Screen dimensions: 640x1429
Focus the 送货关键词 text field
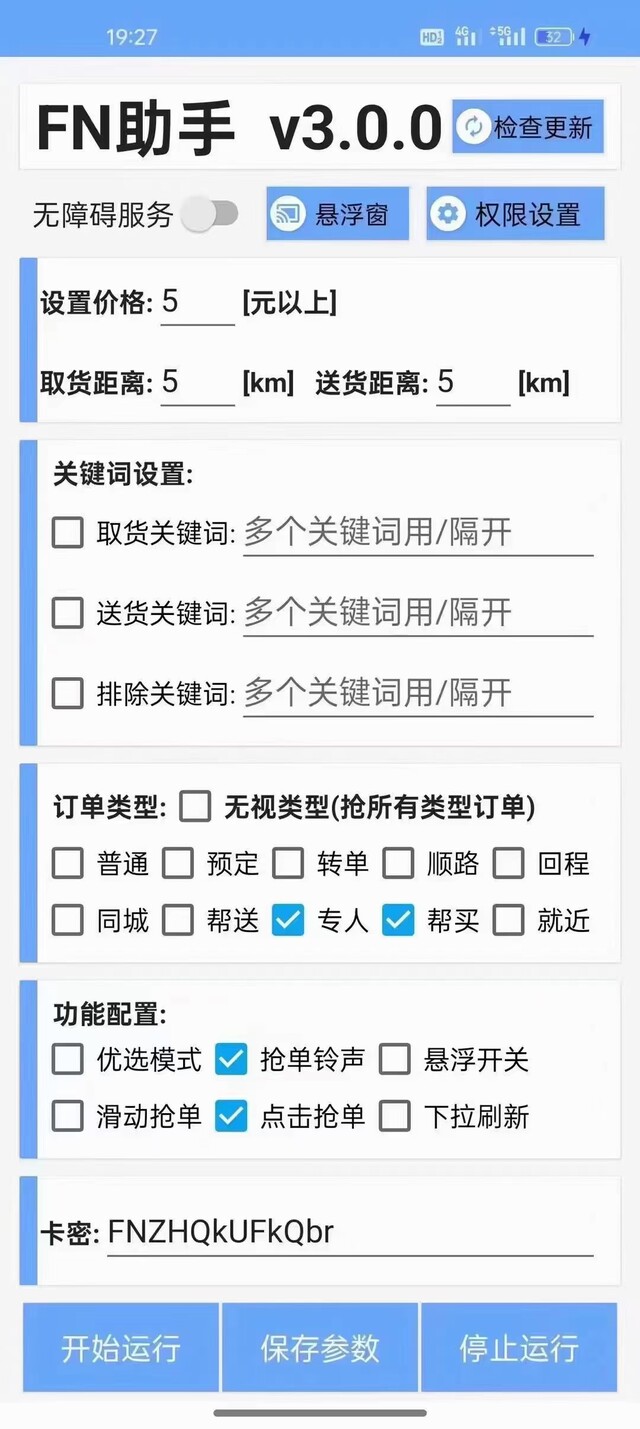point(418,613)
